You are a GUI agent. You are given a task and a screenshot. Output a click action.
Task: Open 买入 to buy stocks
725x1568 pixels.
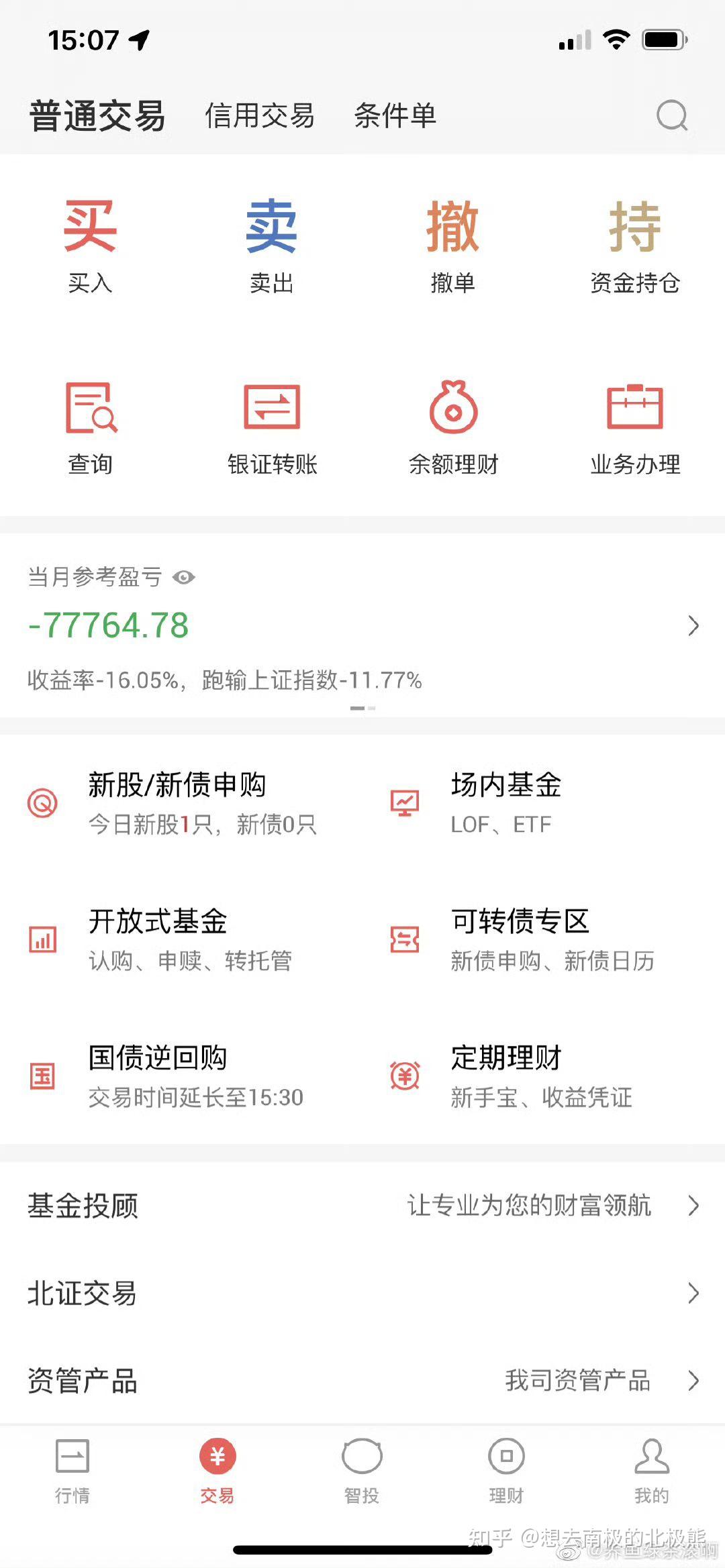pyautogui.click(x=91, y=246)
